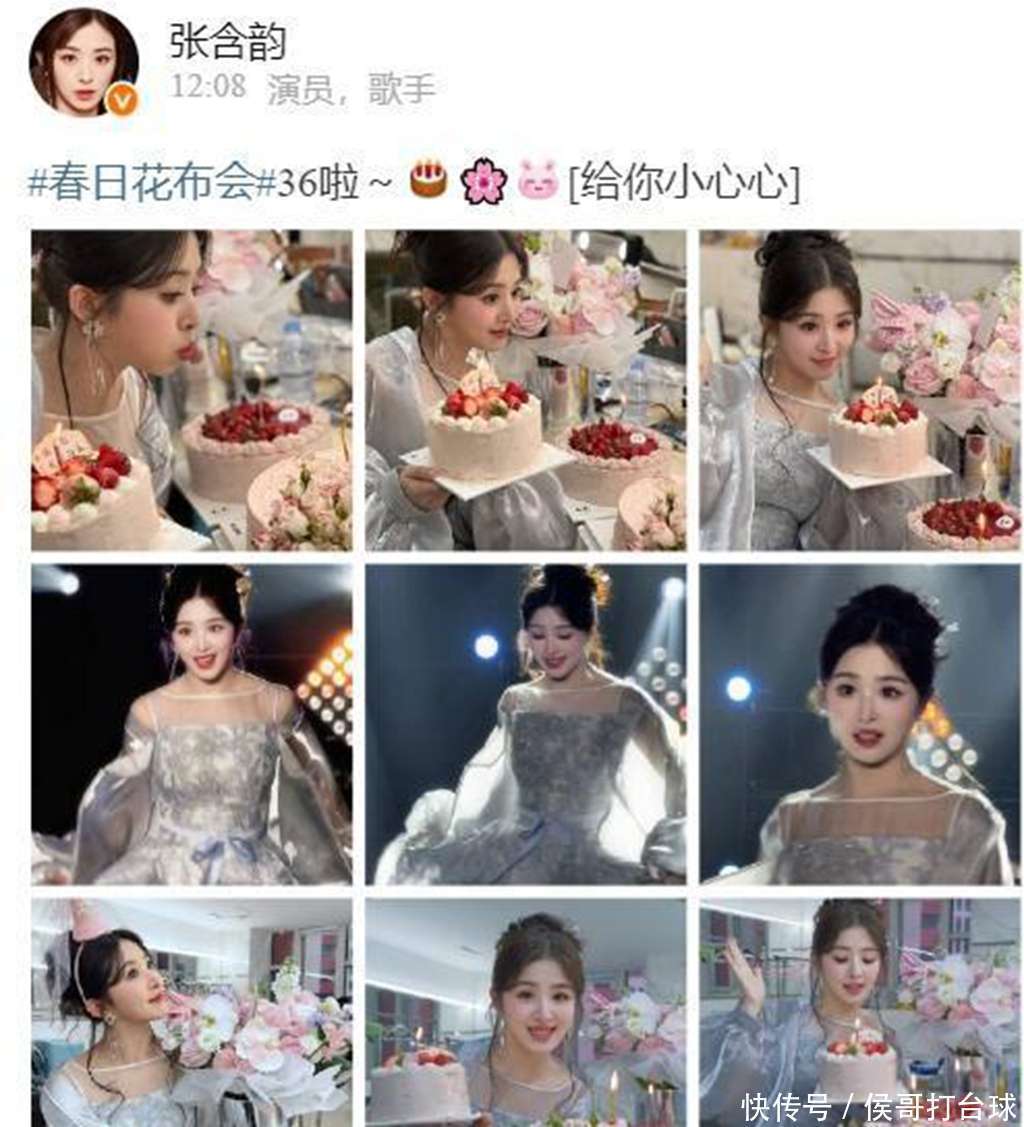The height and width of the screenshot is (1127, 1024).
Task: View the side-profile photo of her holding the cake
Action: point(525,390)
